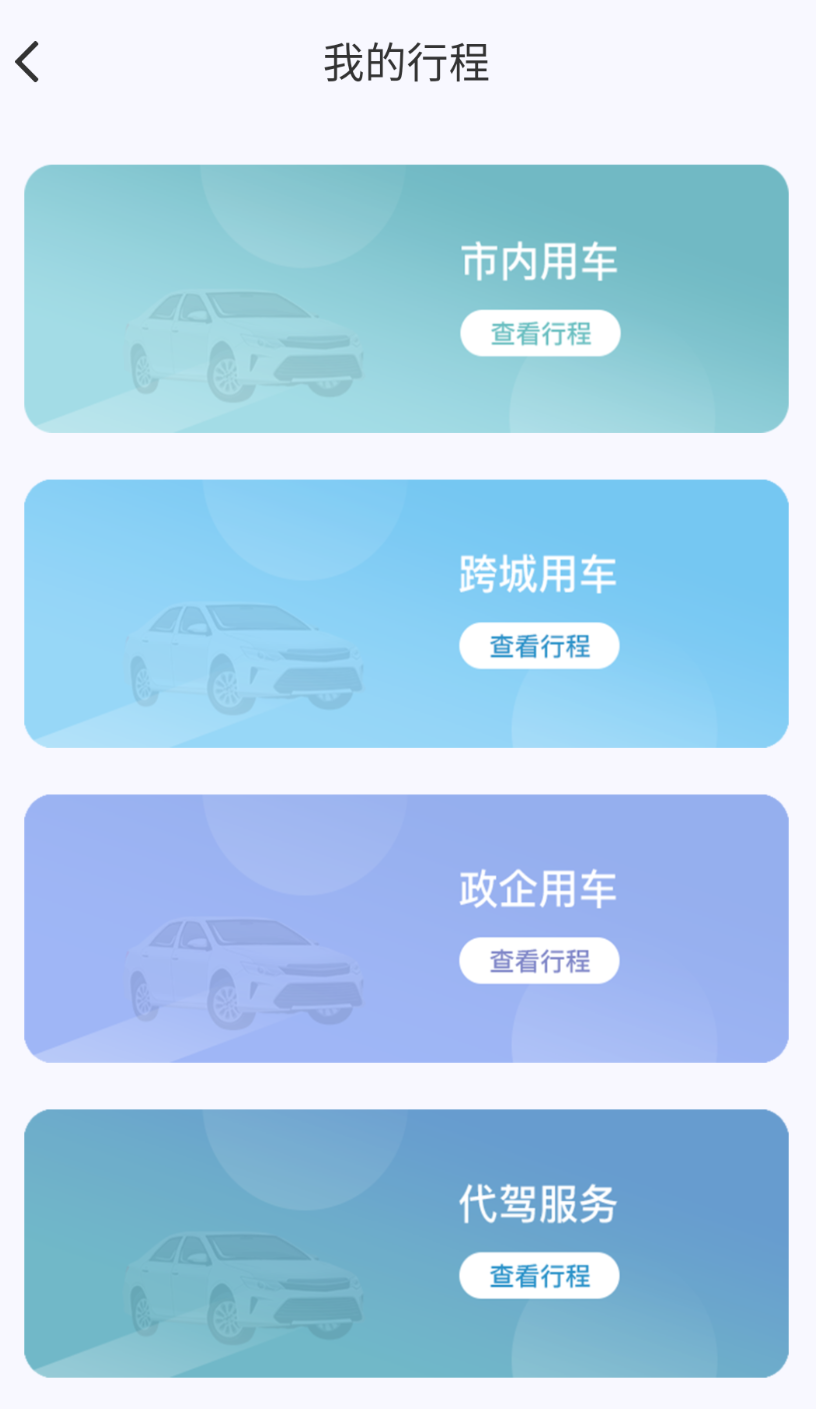Viewport: 816px width, 1409px height.
Task: Select the 跨城用车 heading text
Action: [539, 573]
